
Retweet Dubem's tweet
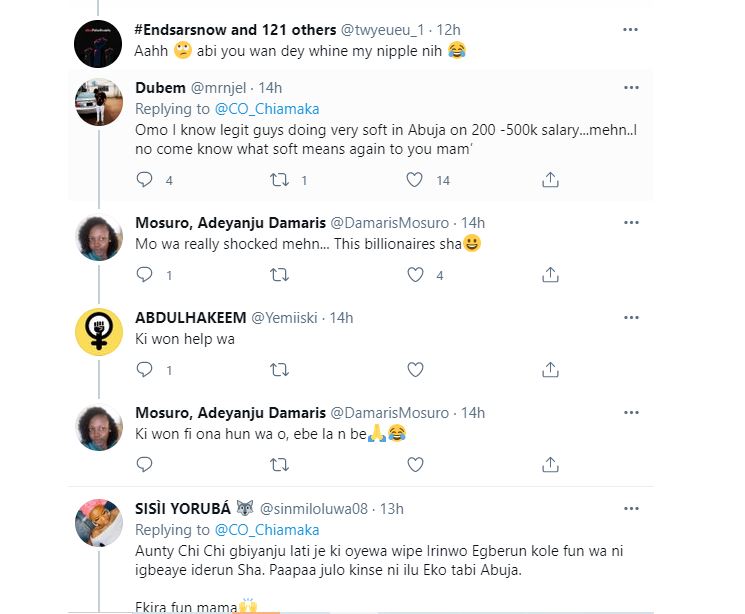(281, 180)
